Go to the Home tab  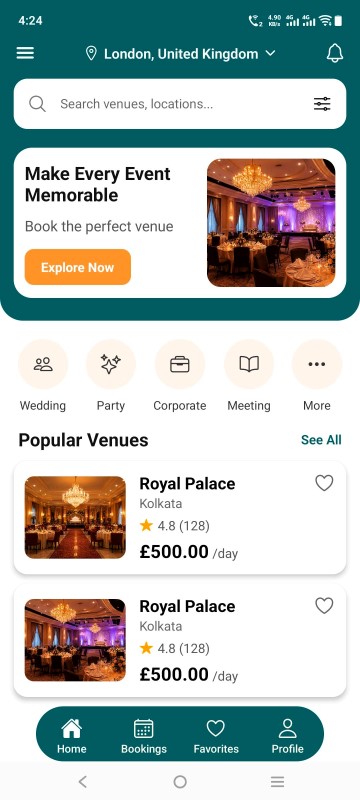pyautogui.click(x=72, y=736)
